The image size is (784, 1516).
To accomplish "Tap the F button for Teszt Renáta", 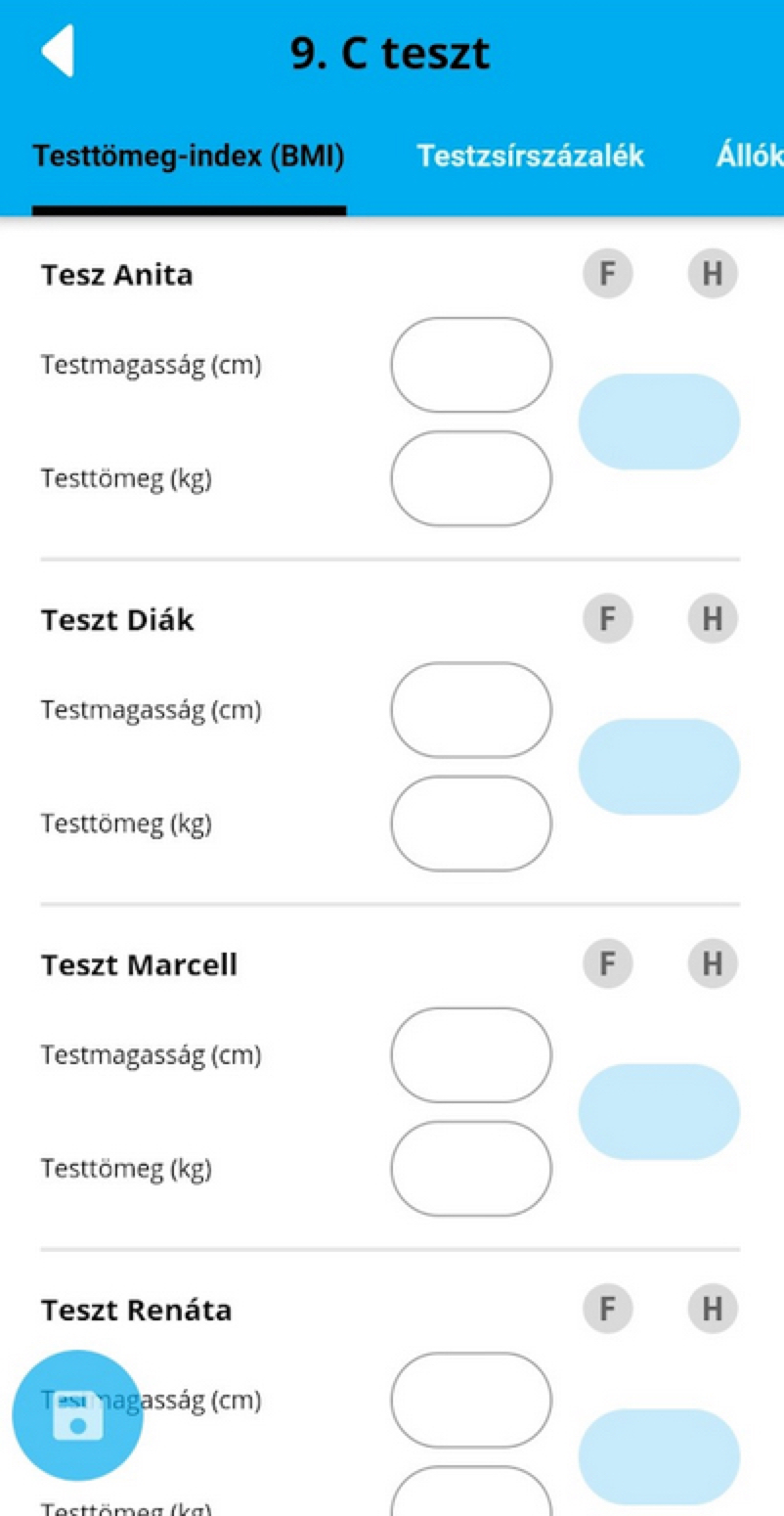I will 608,1310.
